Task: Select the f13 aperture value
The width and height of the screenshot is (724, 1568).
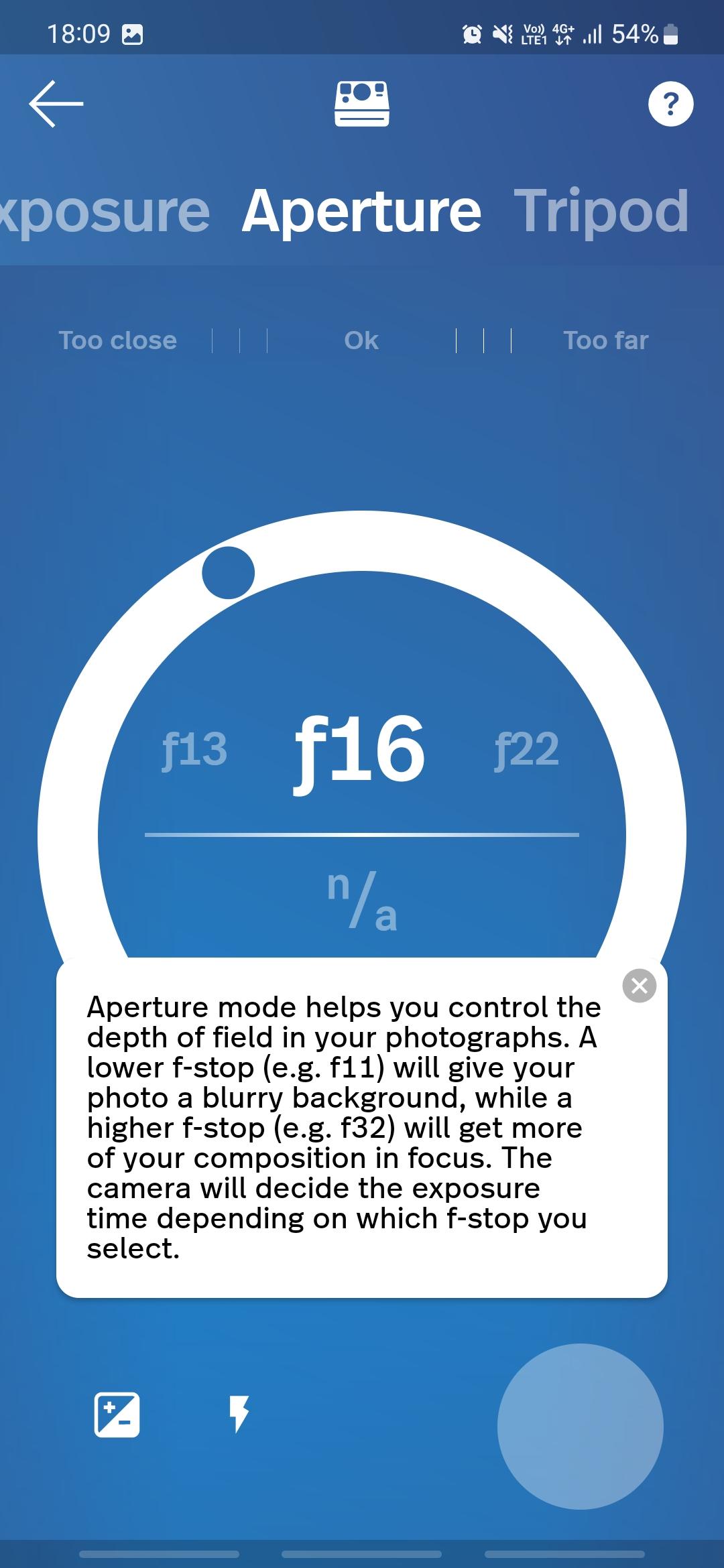Action: pos(194,750)
